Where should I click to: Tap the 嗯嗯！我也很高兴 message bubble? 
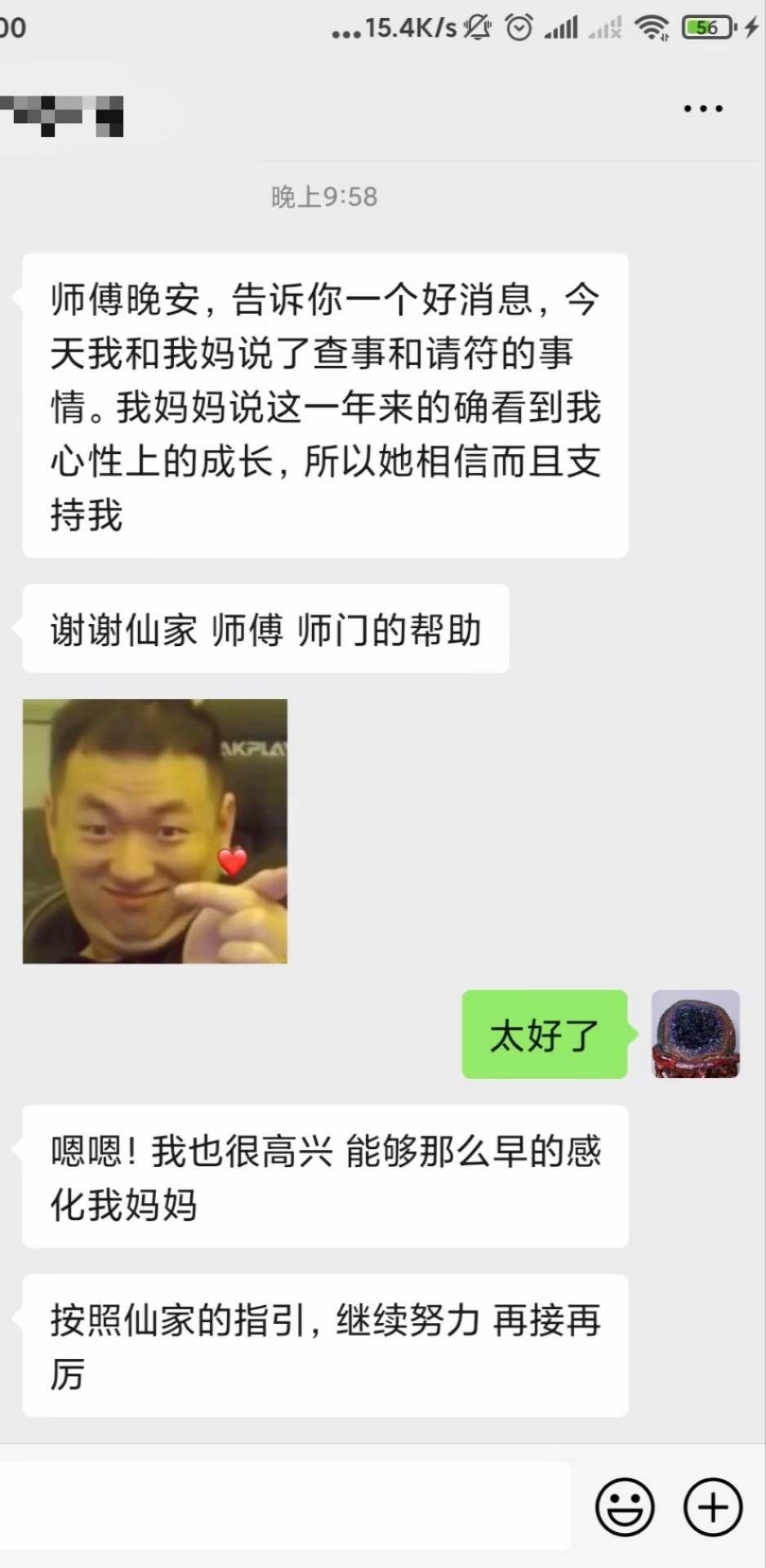325,1174
